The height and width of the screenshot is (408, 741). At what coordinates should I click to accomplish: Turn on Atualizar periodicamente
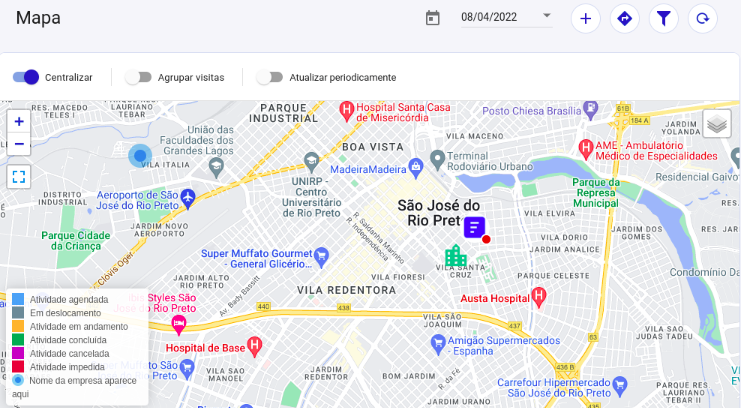[x=270, y=77]
